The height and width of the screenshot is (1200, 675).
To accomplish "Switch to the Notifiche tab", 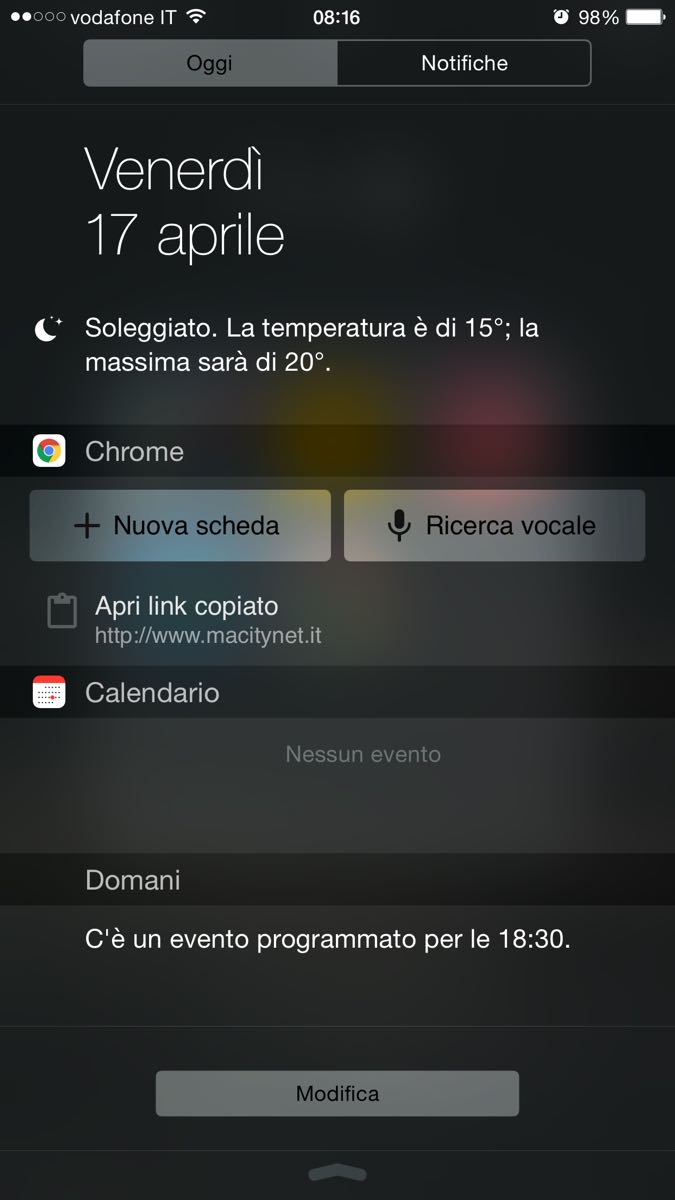I will 464,63.
